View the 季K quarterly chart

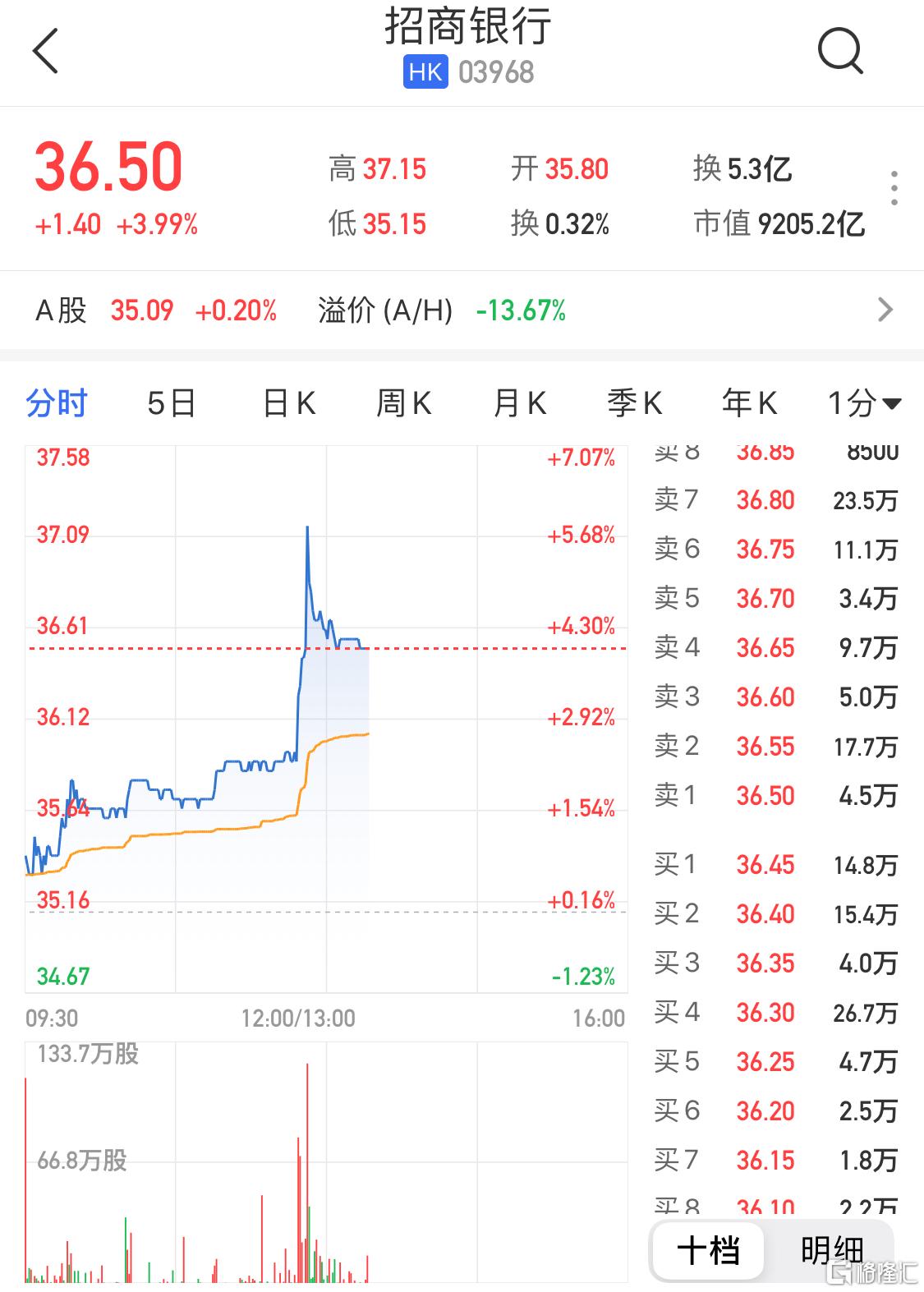[x=634, y=403]
